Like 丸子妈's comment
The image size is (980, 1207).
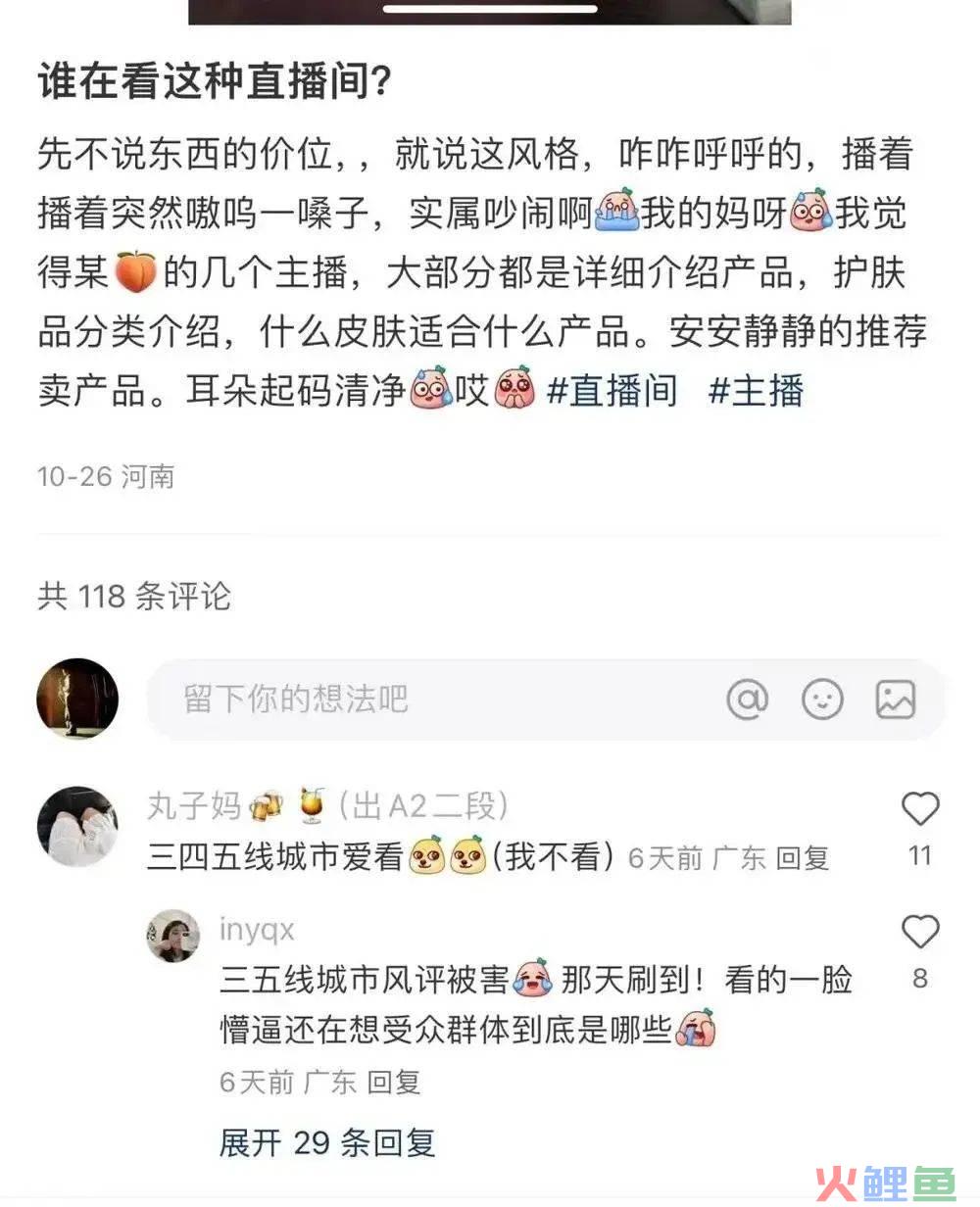[x=919, y=811]
